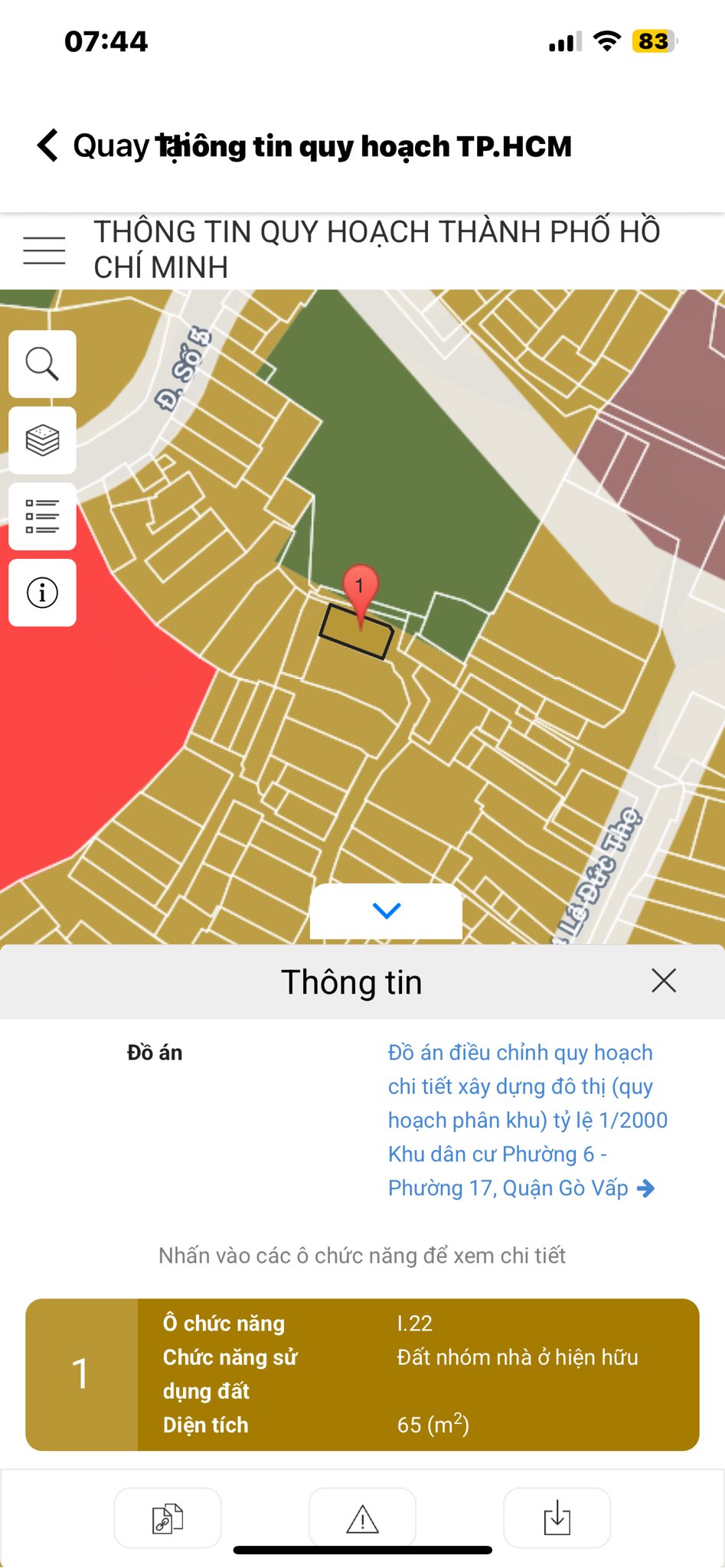Tap the warning triangle button

pos(362,1517)
